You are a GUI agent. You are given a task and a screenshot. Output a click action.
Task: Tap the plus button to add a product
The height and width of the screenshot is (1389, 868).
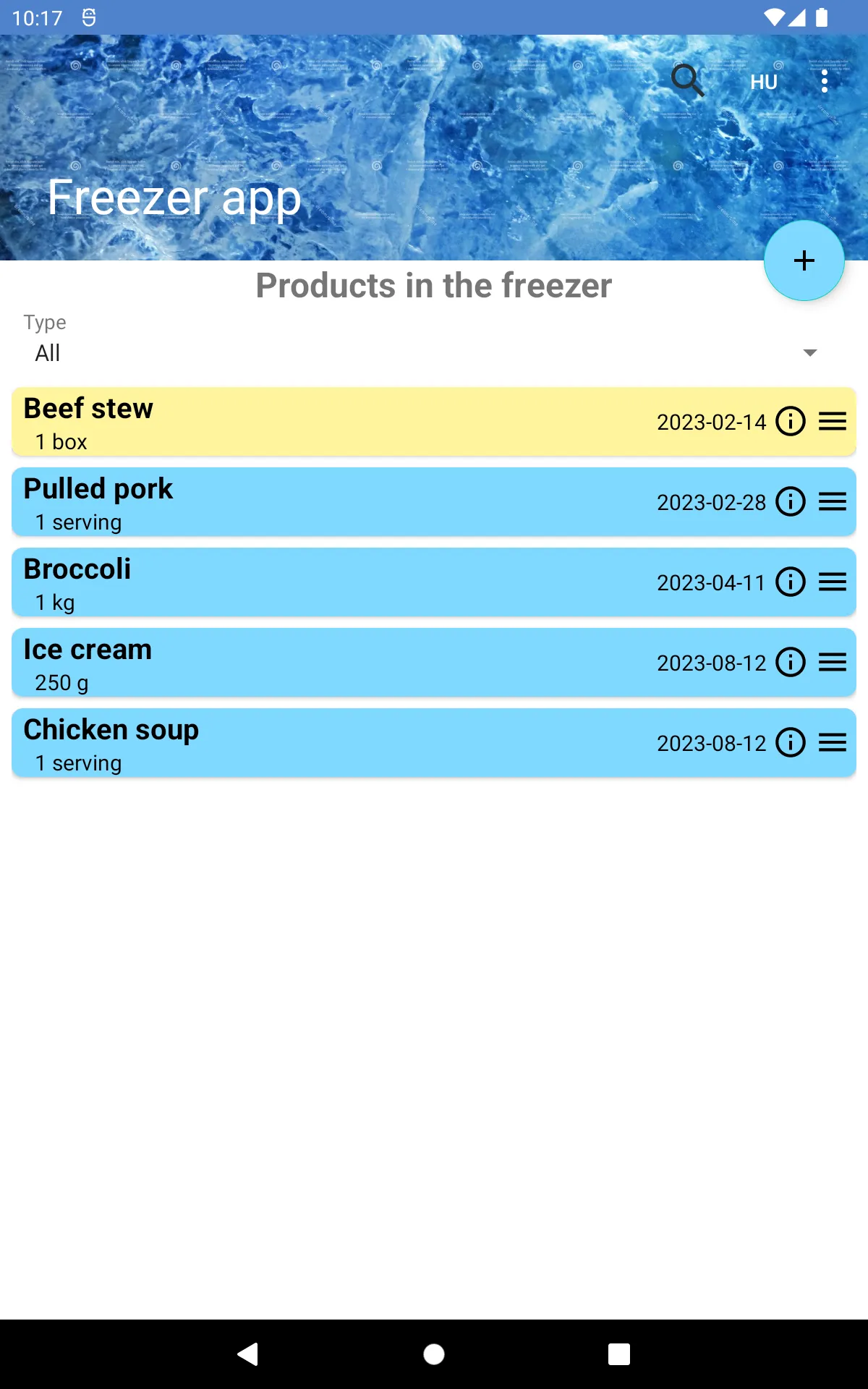click(804, 261)
